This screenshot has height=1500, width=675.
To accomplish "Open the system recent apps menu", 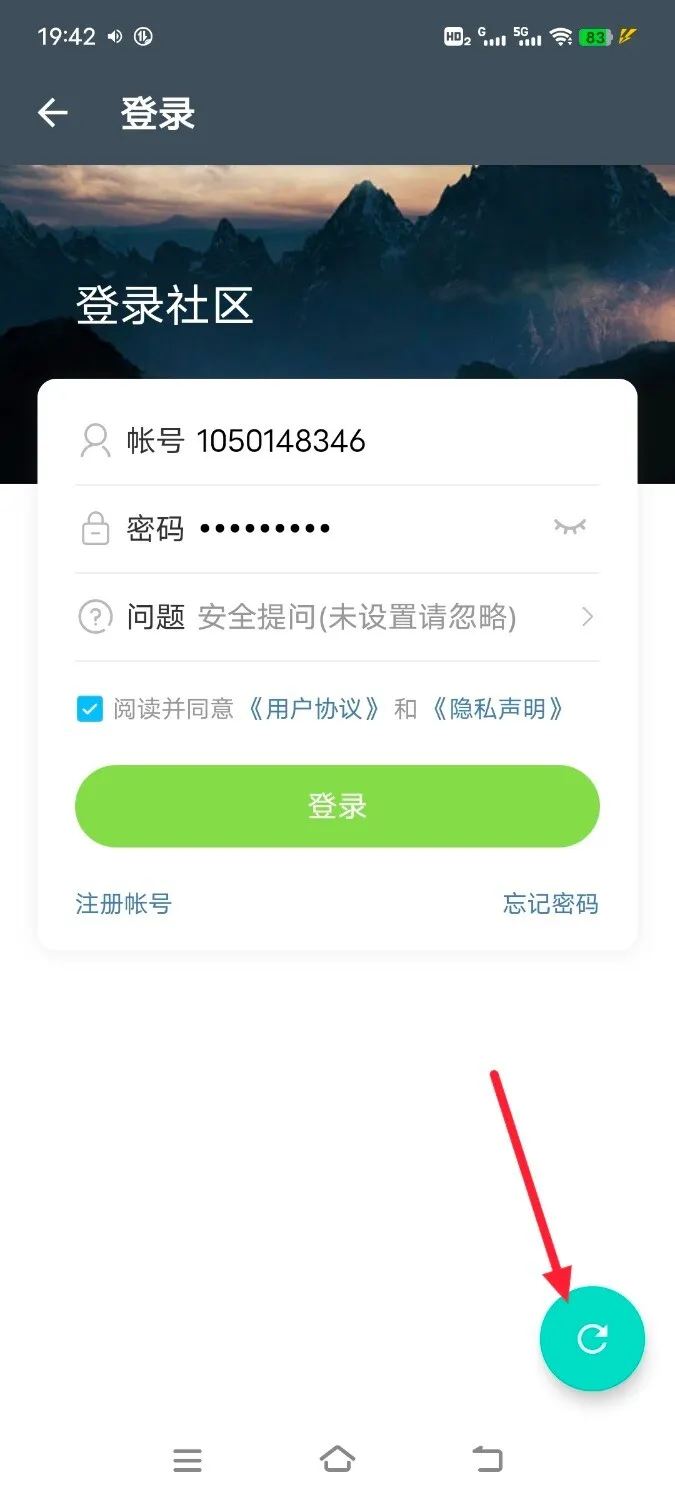I will tap(187, 1460).
